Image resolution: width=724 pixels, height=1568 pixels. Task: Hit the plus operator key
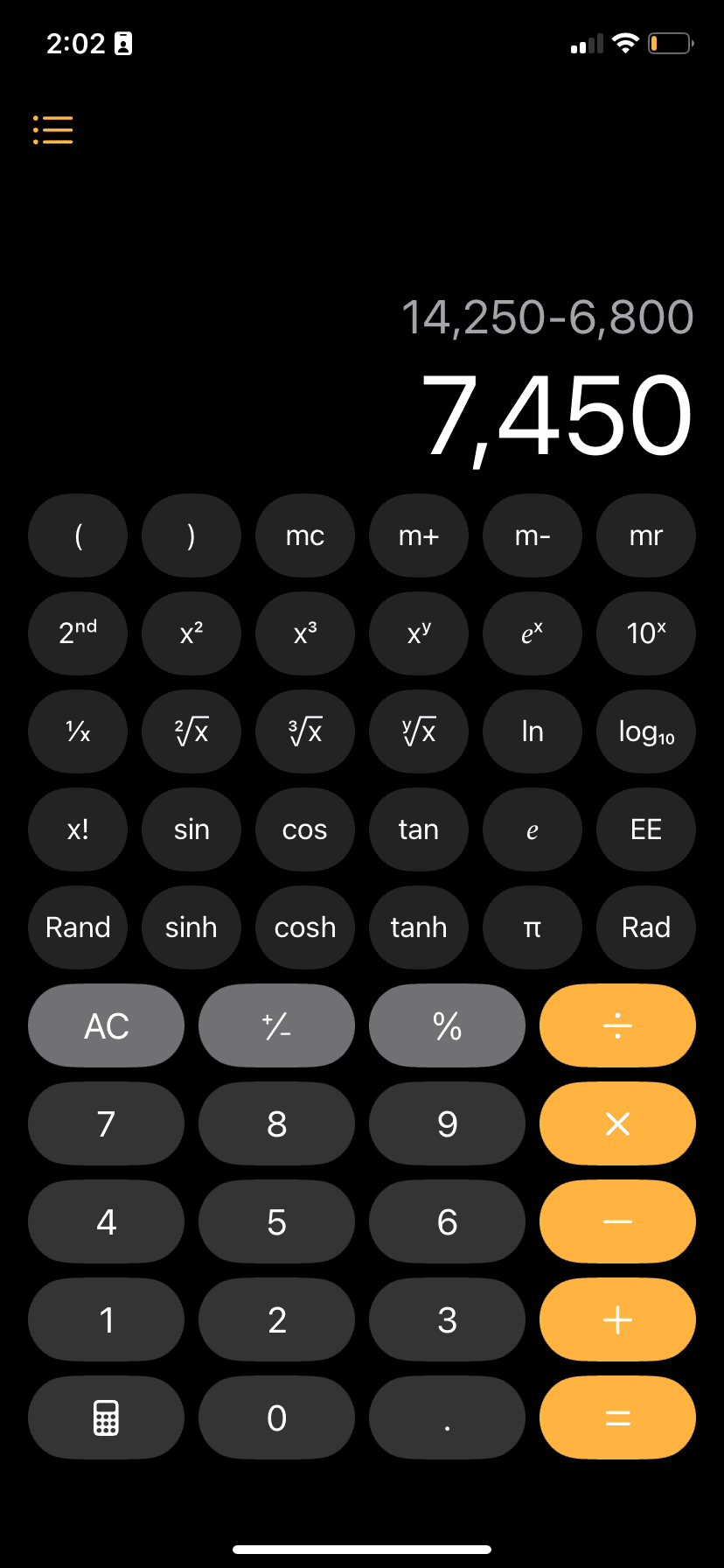(x=617, y=1319)
